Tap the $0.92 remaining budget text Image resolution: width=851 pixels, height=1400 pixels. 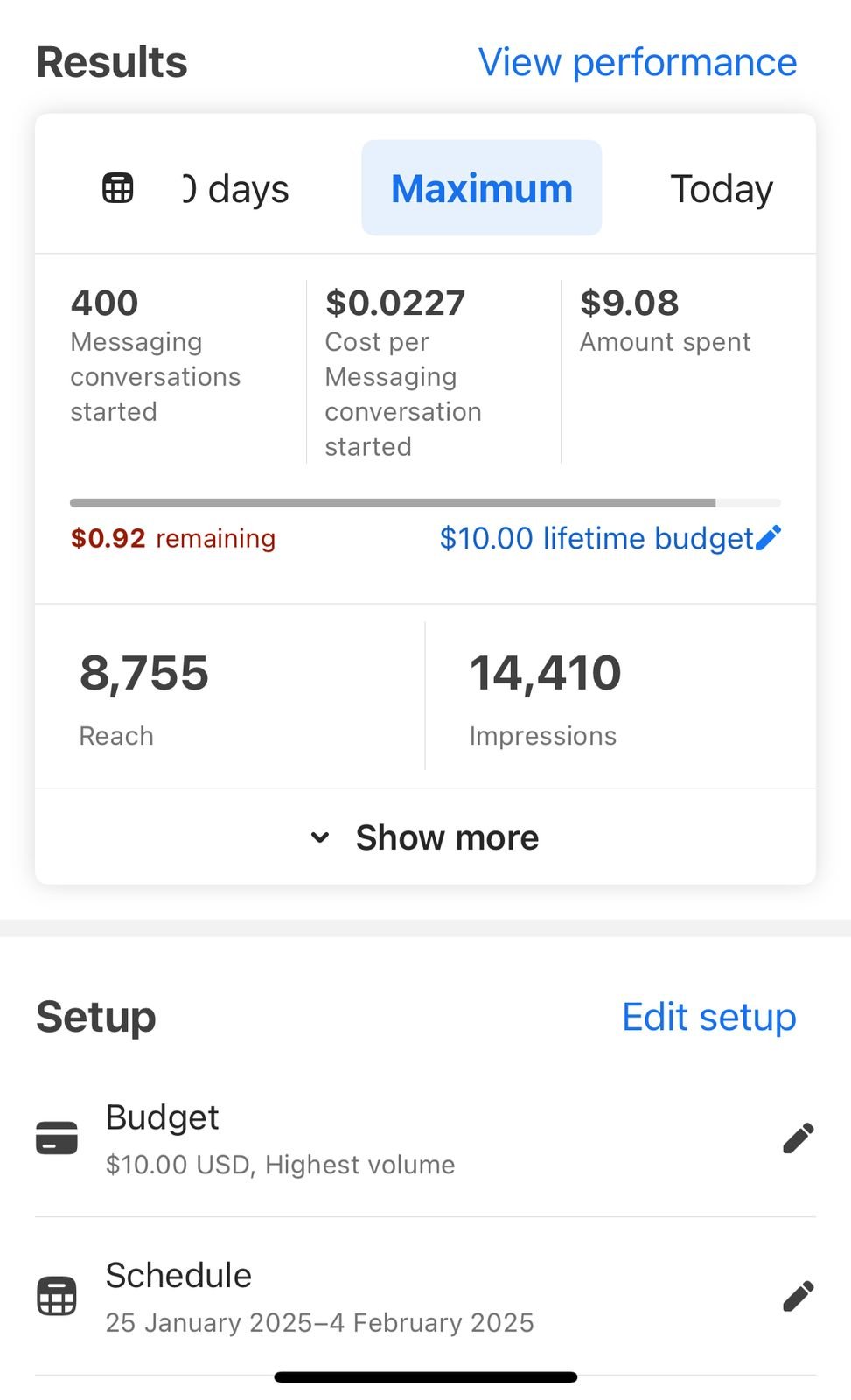[x=172, y=538]
